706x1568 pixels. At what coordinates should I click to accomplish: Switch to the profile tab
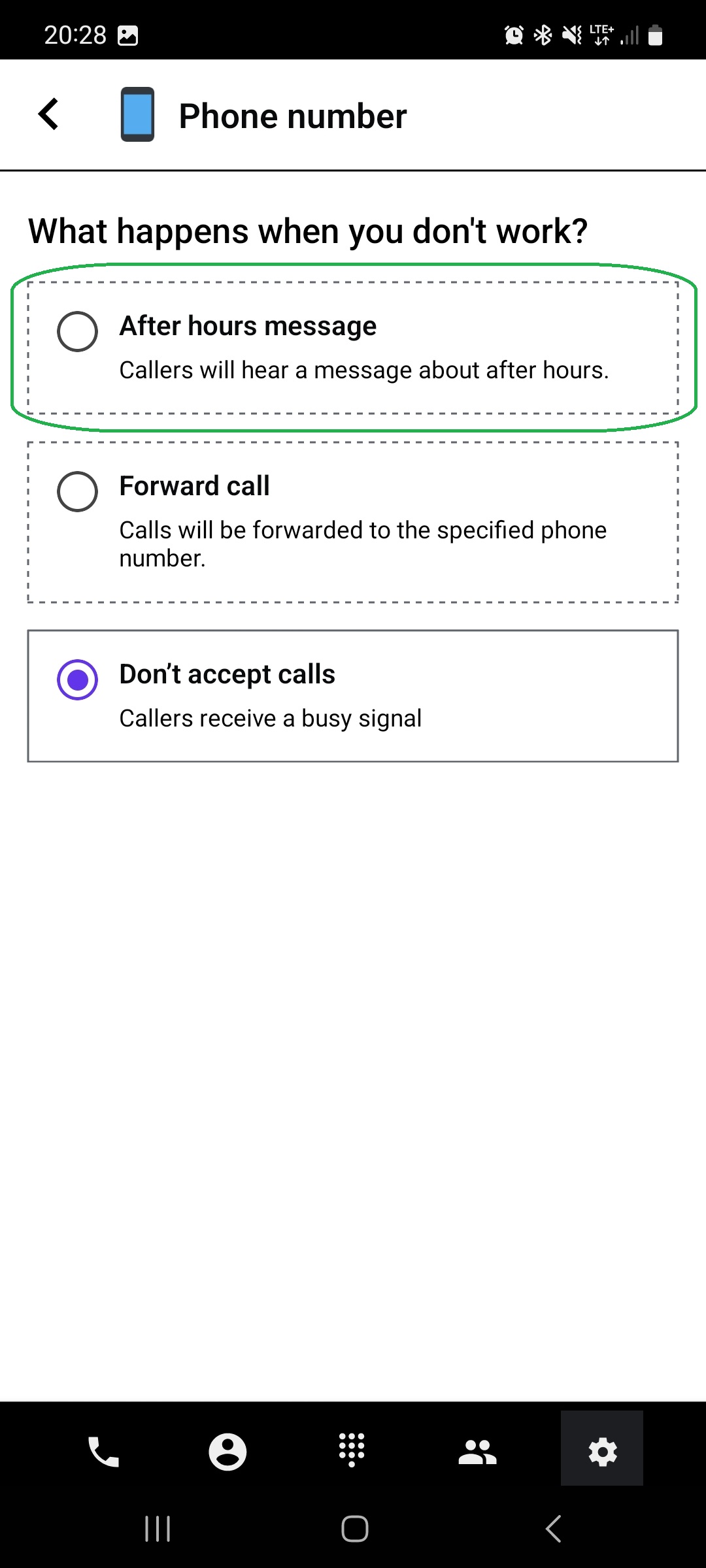pyautogui.click(x=227, y=1451)
